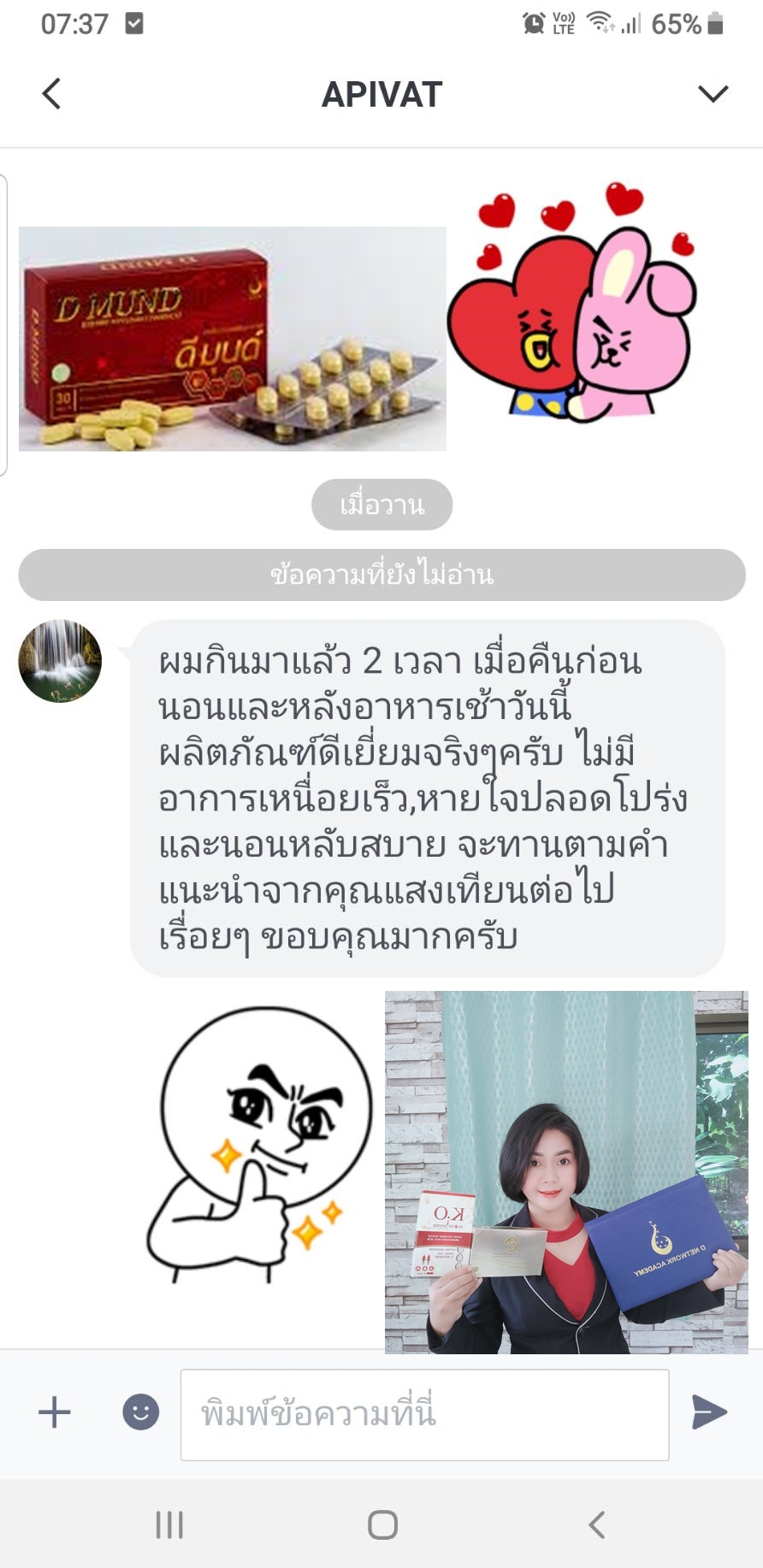763x1568 pixels.
Task: Go back from the APIVAT chat
Action: tap(52, 93)
